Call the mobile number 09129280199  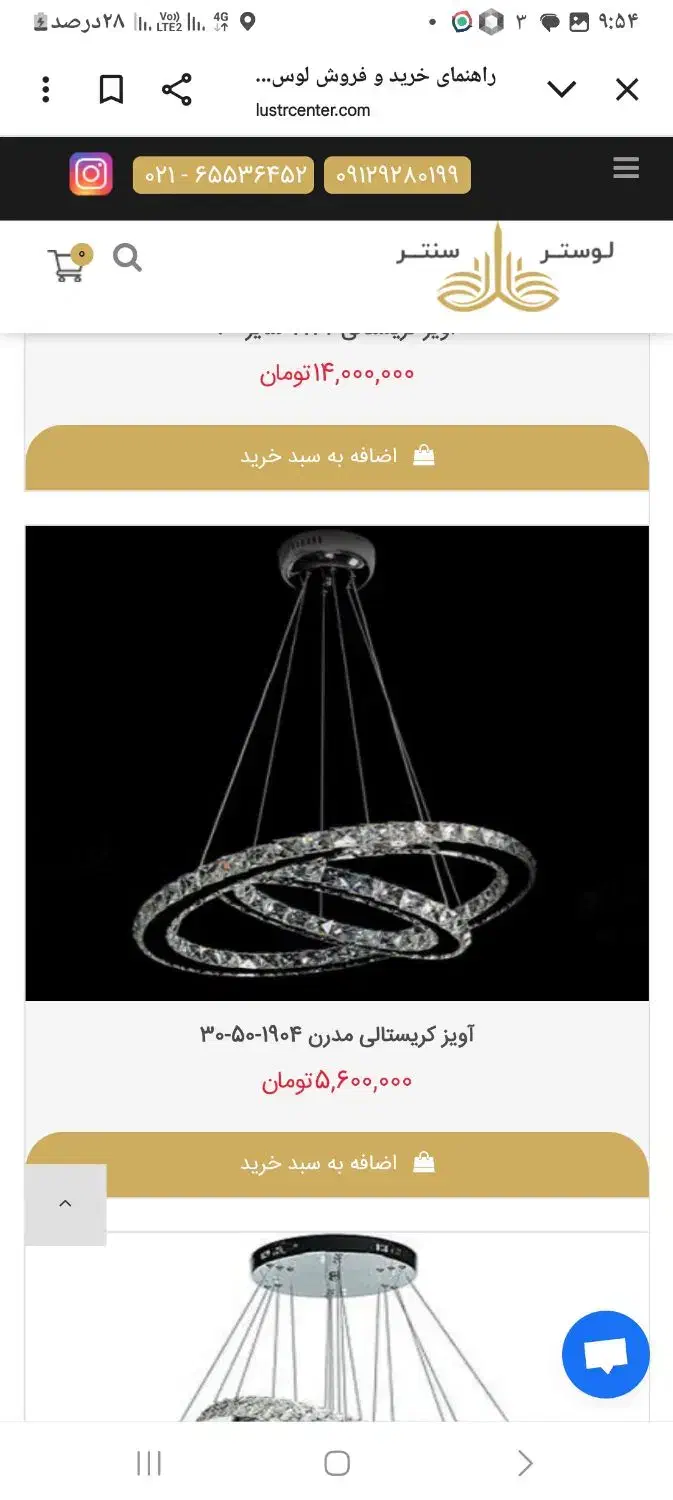point(397,175)
